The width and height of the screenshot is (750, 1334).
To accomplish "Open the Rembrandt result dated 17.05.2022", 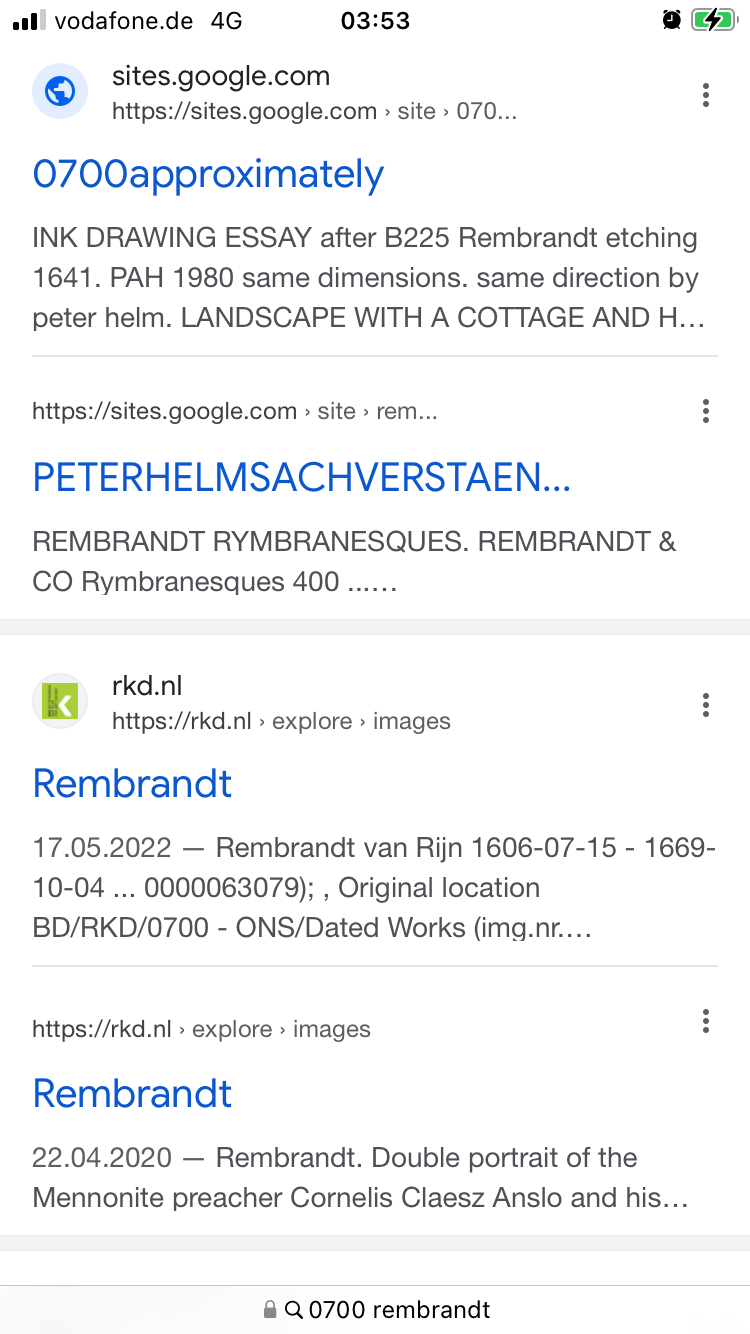I will (132, 783).
